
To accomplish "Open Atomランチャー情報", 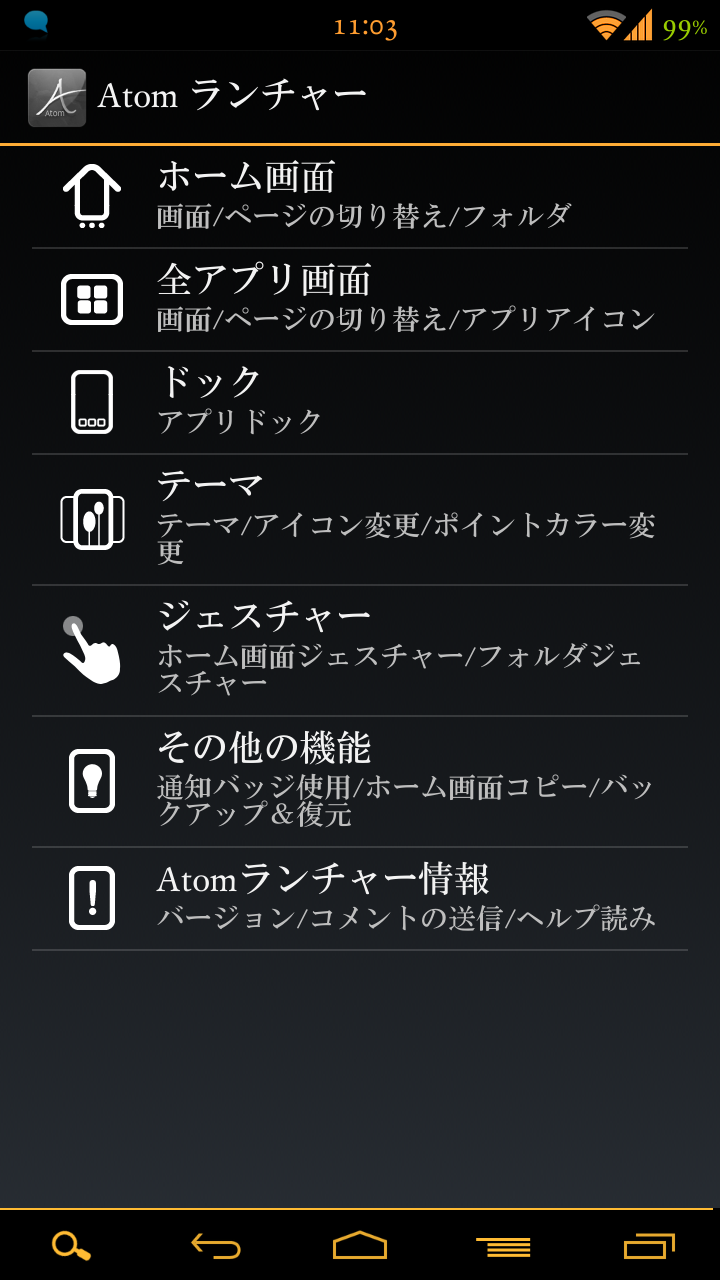I will click(360, 899).
